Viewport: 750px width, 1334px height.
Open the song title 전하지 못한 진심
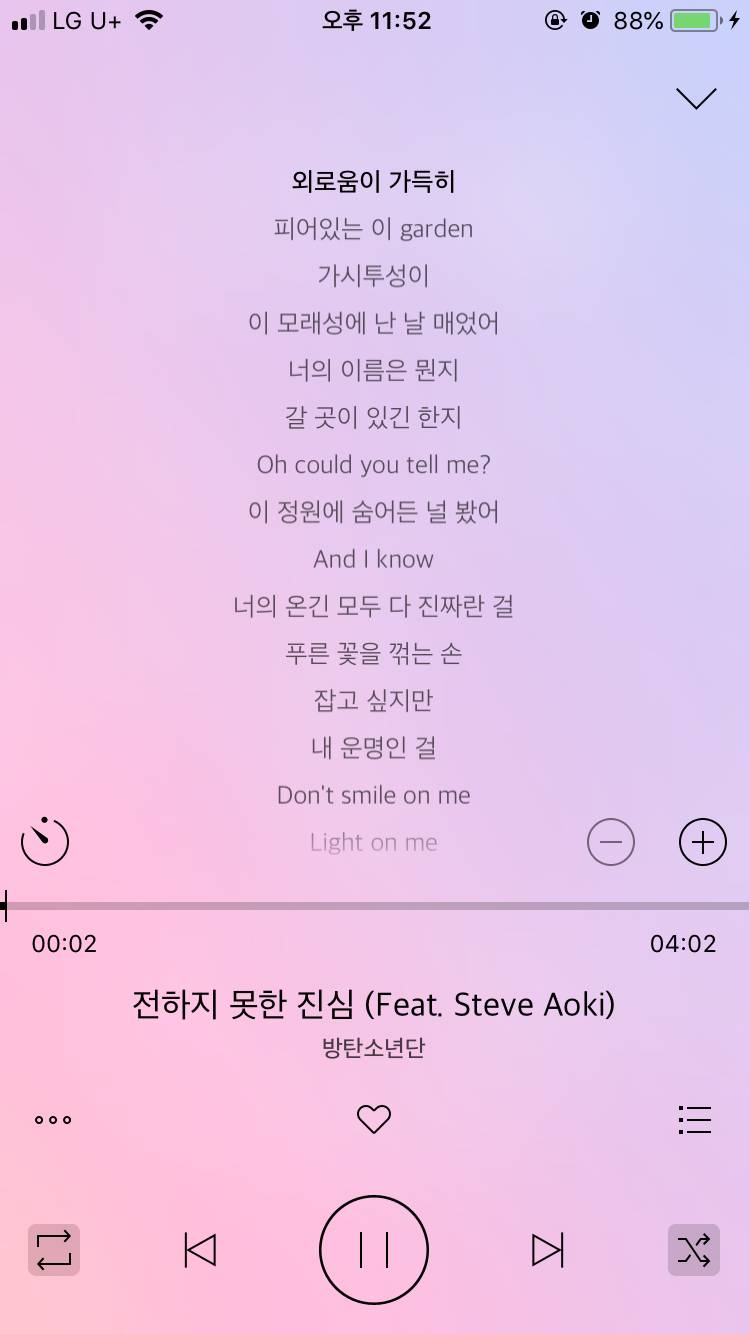click(373, 1004)
